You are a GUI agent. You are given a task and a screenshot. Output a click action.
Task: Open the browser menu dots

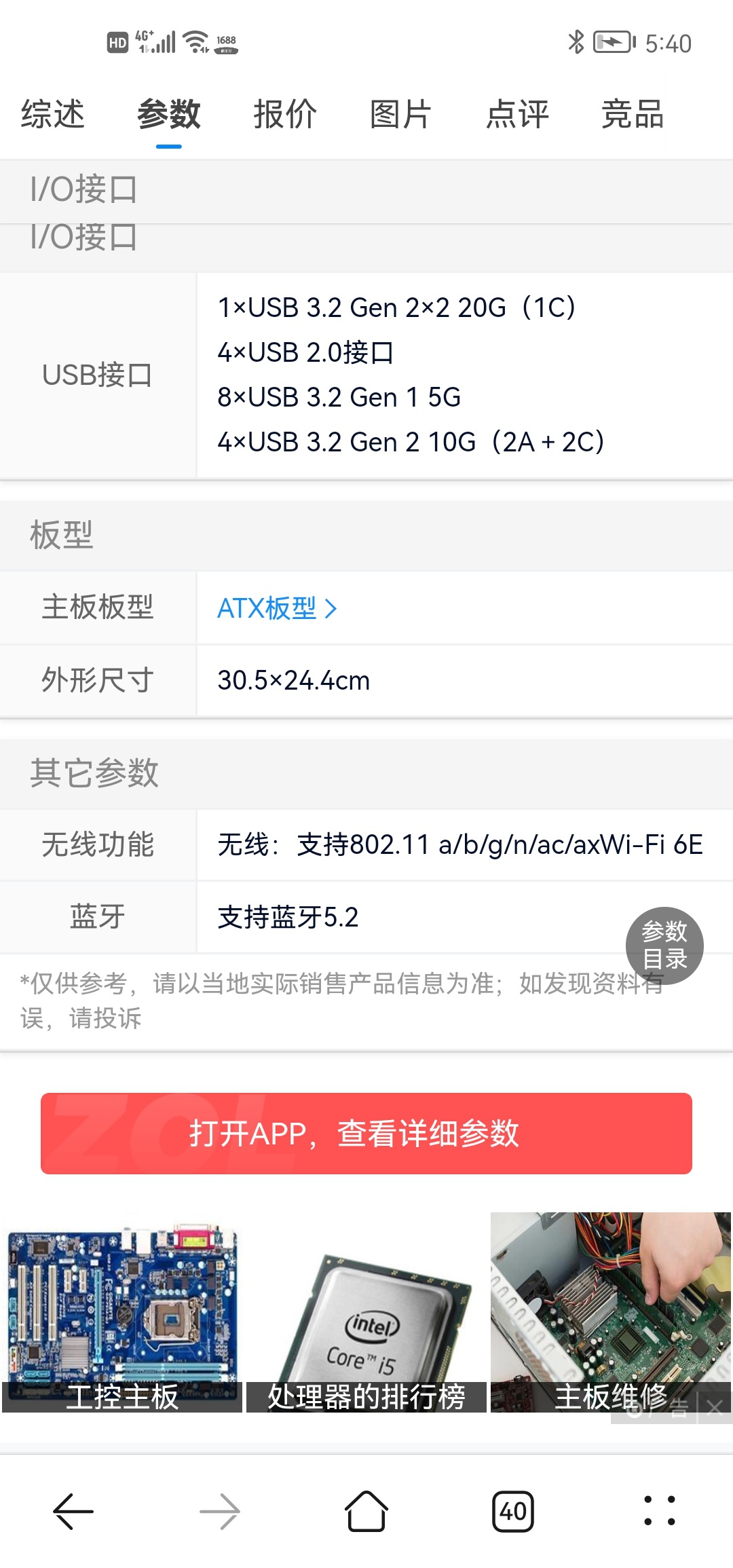click(x=660, y=1512)
